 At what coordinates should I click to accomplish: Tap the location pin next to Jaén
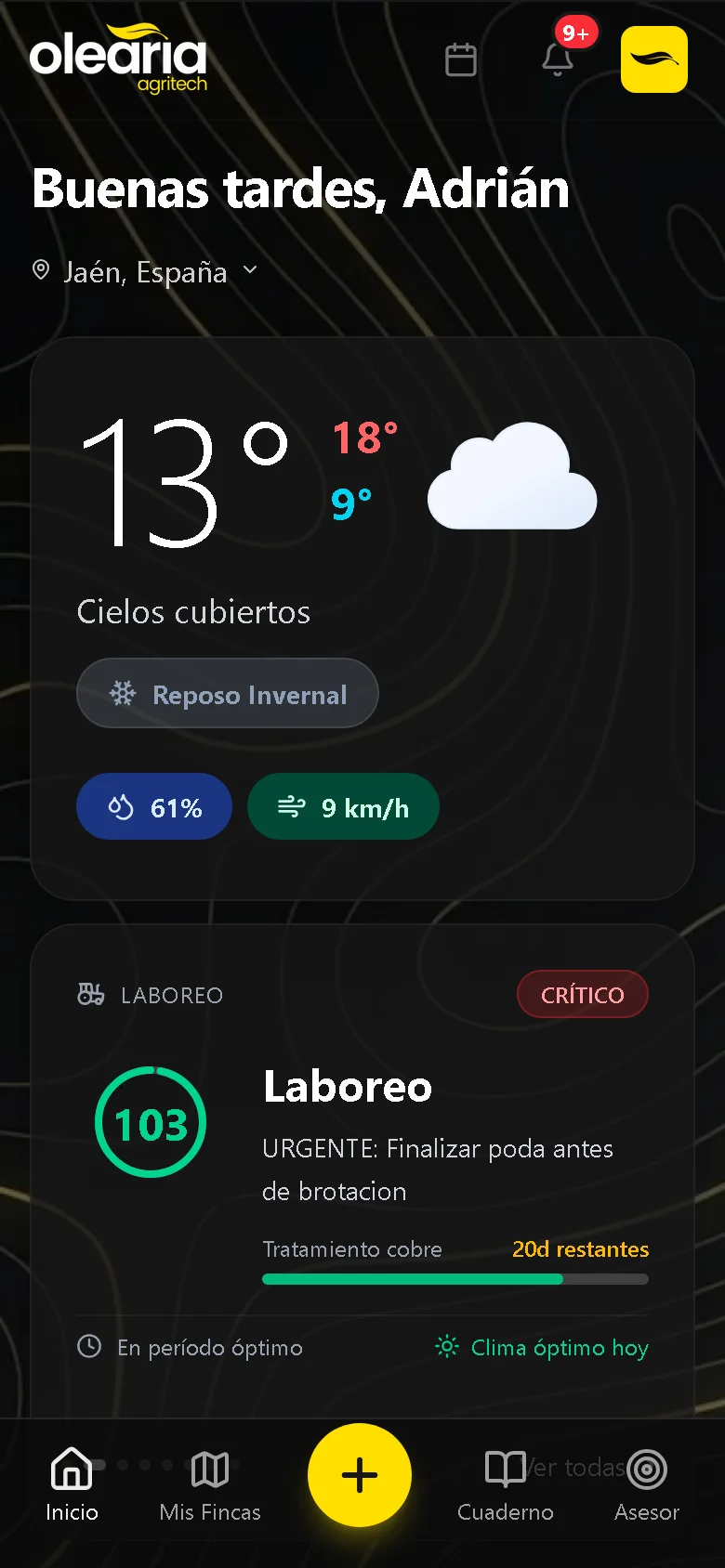[41, 270]
